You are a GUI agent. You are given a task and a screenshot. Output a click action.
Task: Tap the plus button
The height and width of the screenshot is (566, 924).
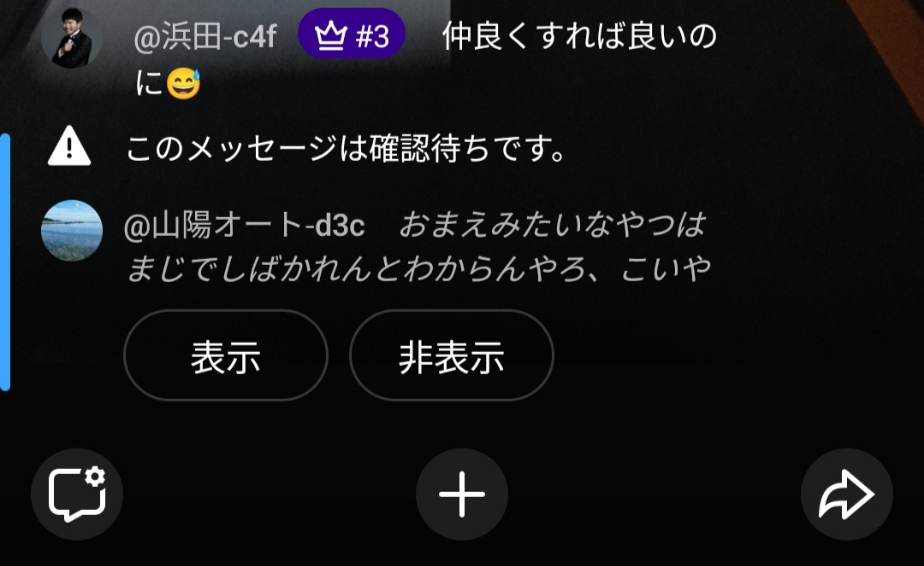point(462,495)
